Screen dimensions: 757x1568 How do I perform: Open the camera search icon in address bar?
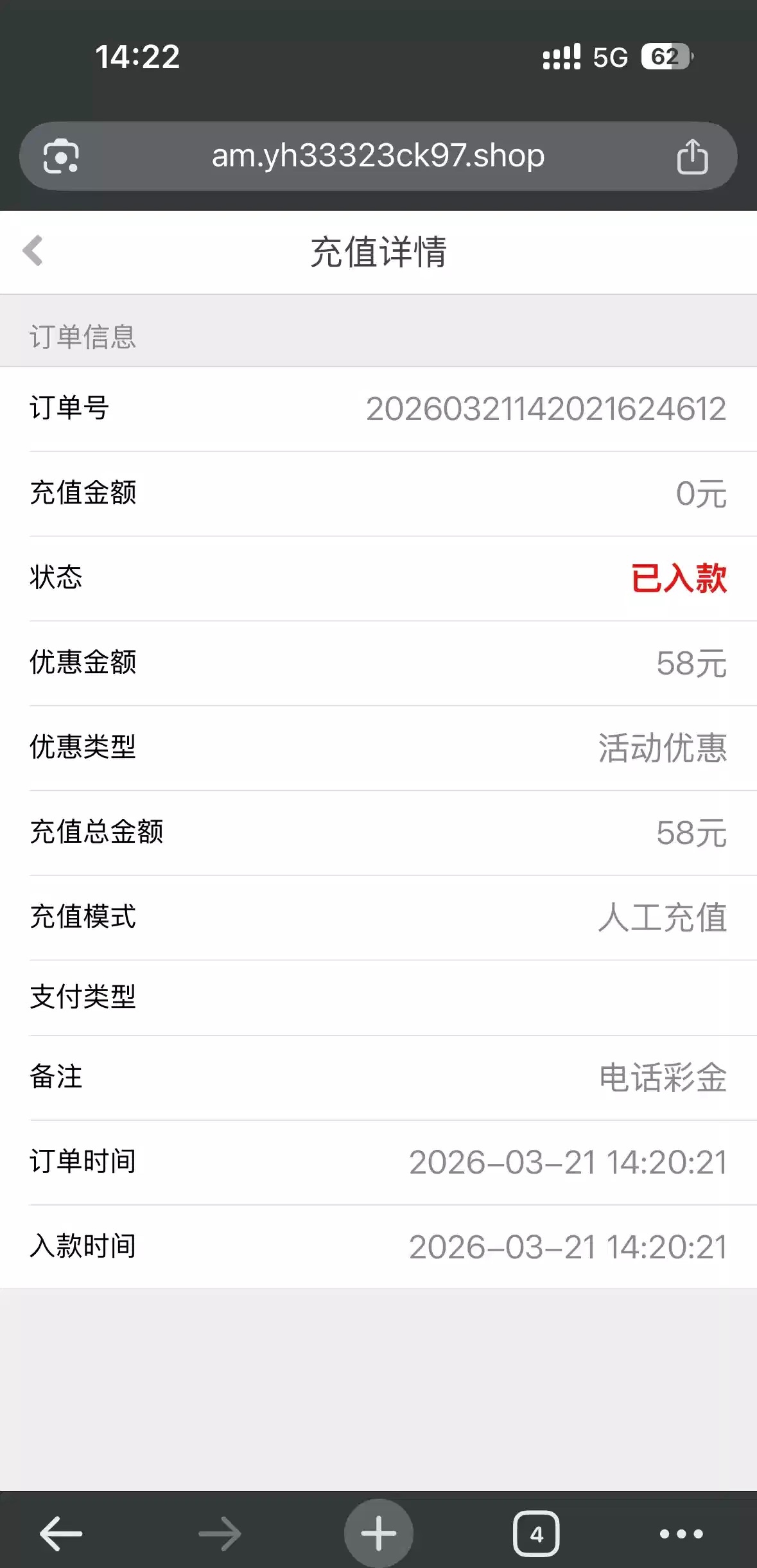point(61,156)
